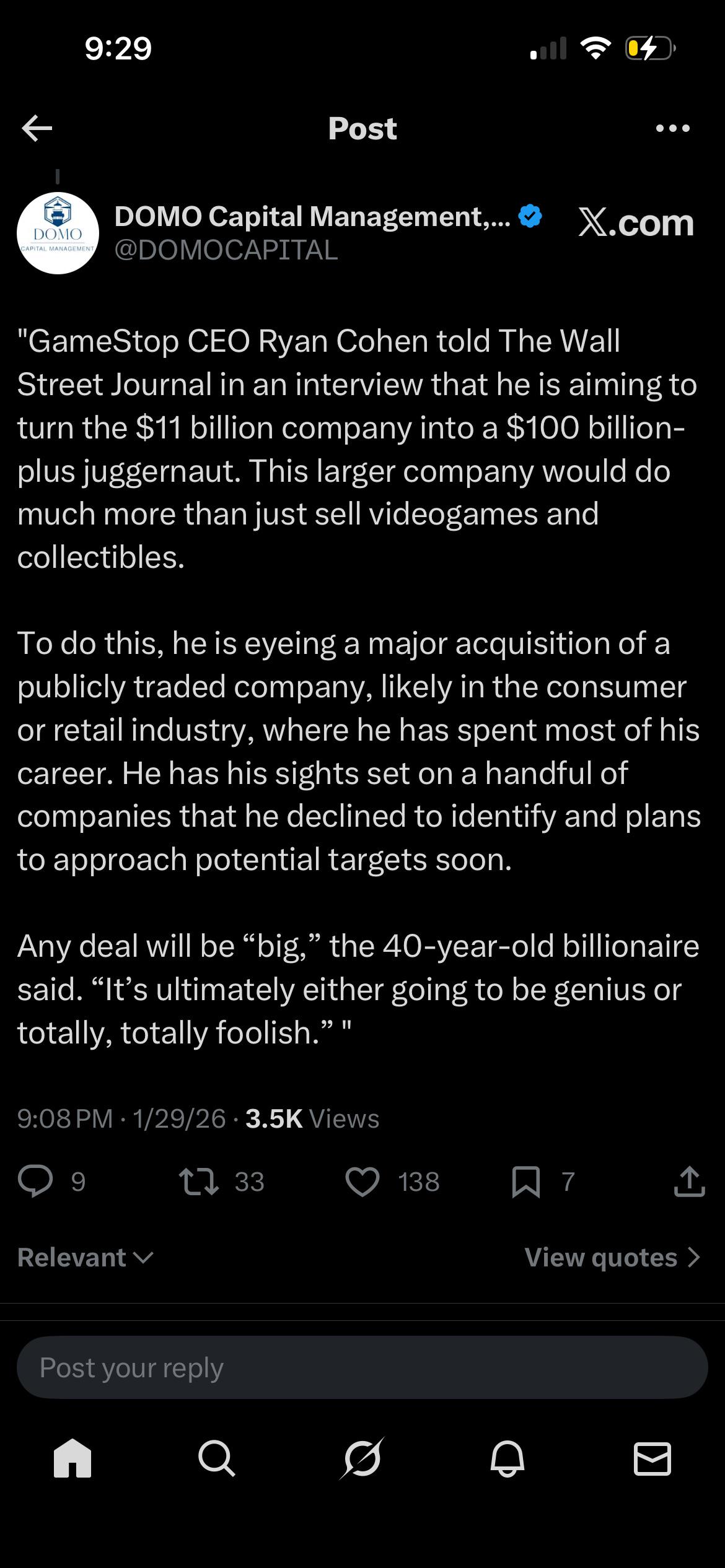Image resolution: width=725 pixels, height=1568 pixels.
Task: Switch to the Search tab
Action: (x=217, y=1458)
